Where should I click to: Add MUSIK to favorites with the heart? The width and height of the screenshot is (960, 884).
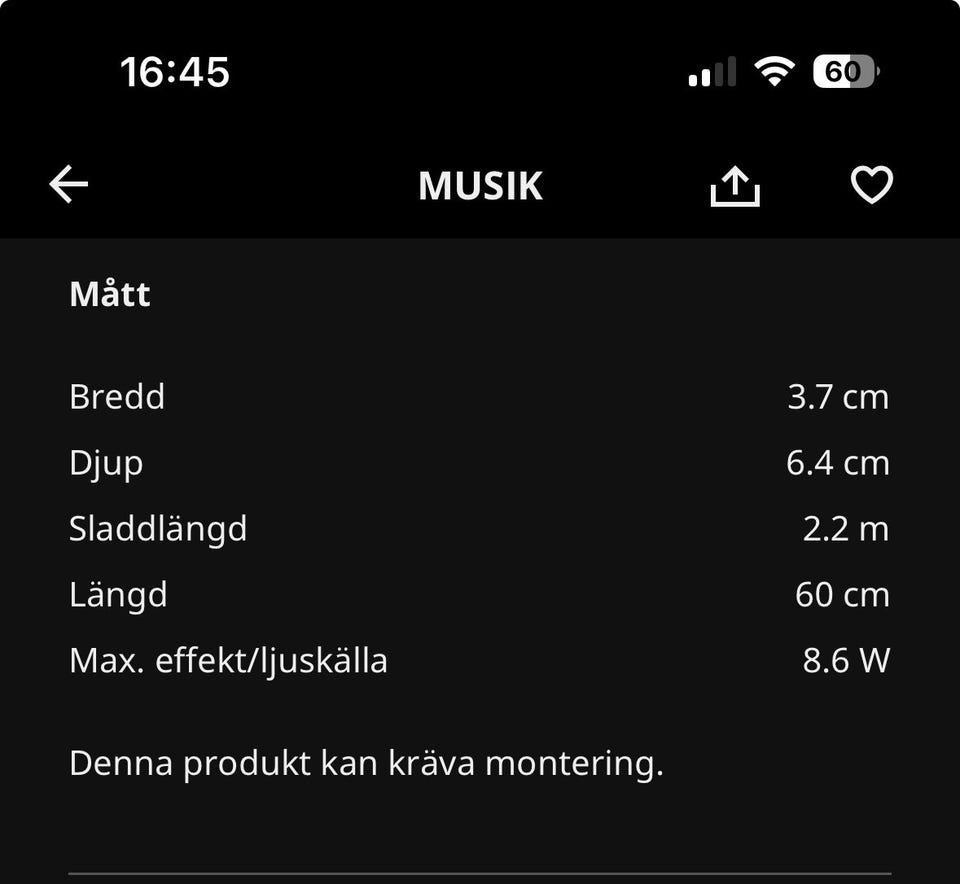871,185
